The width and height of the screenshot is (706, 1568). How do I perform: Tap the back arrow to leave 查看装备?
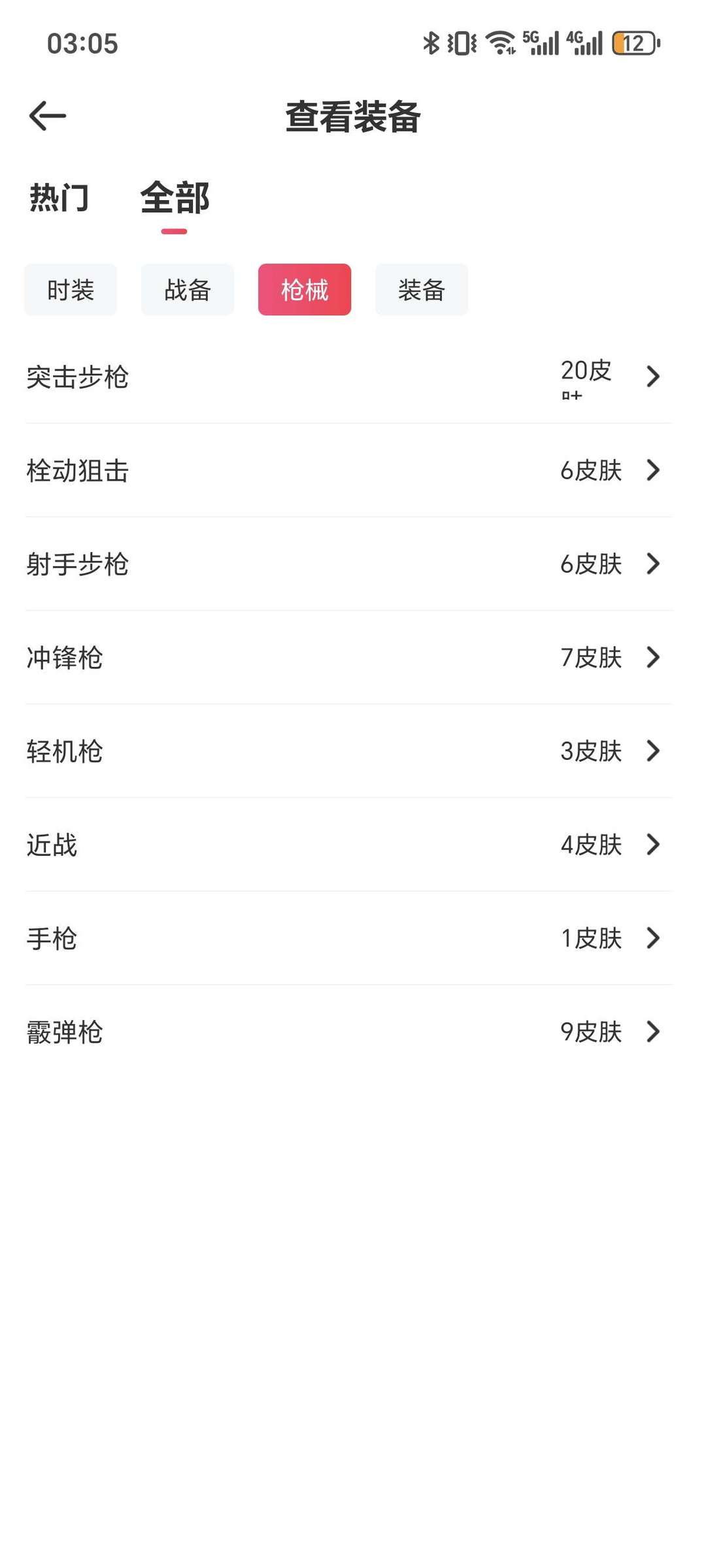tap(46, 118)
